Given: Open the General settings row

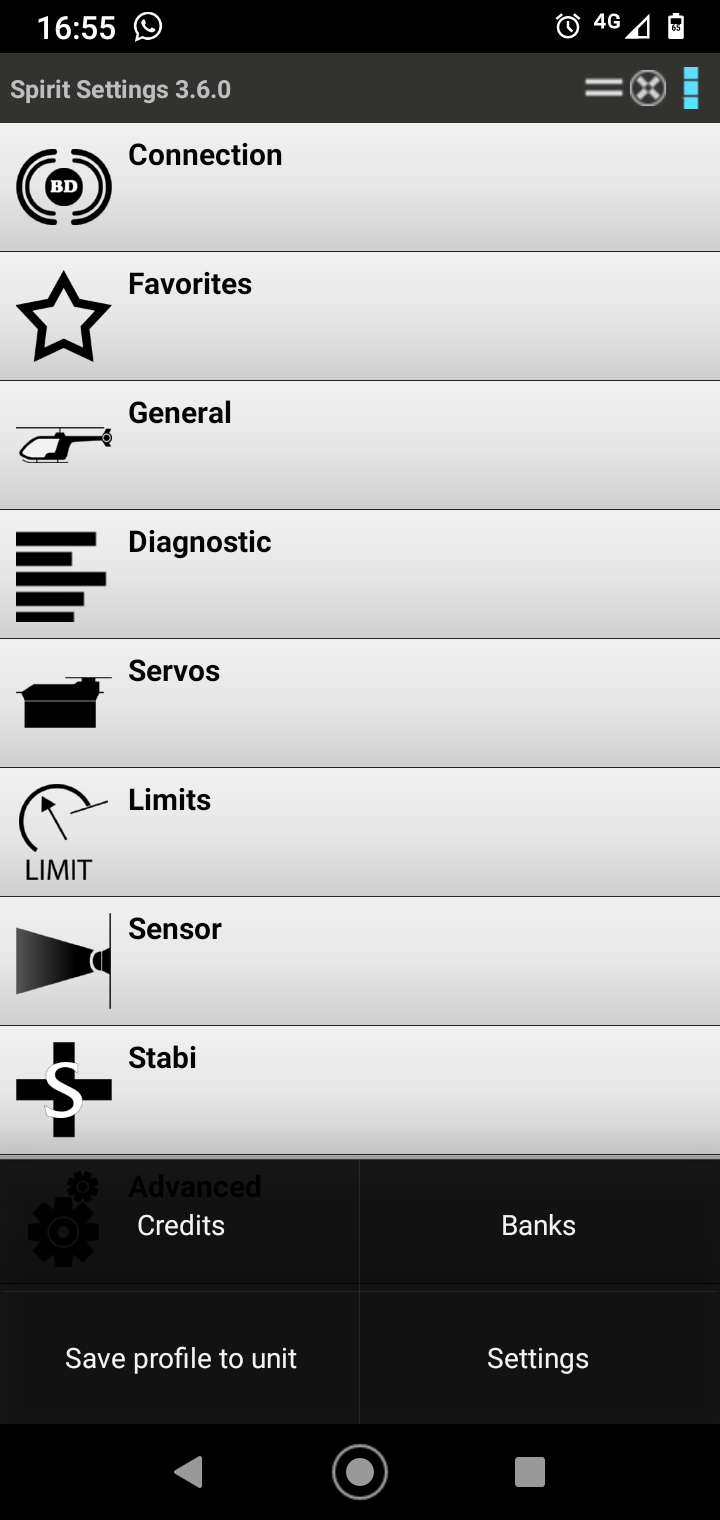Looking at the screenshot, I should point(360,445).
